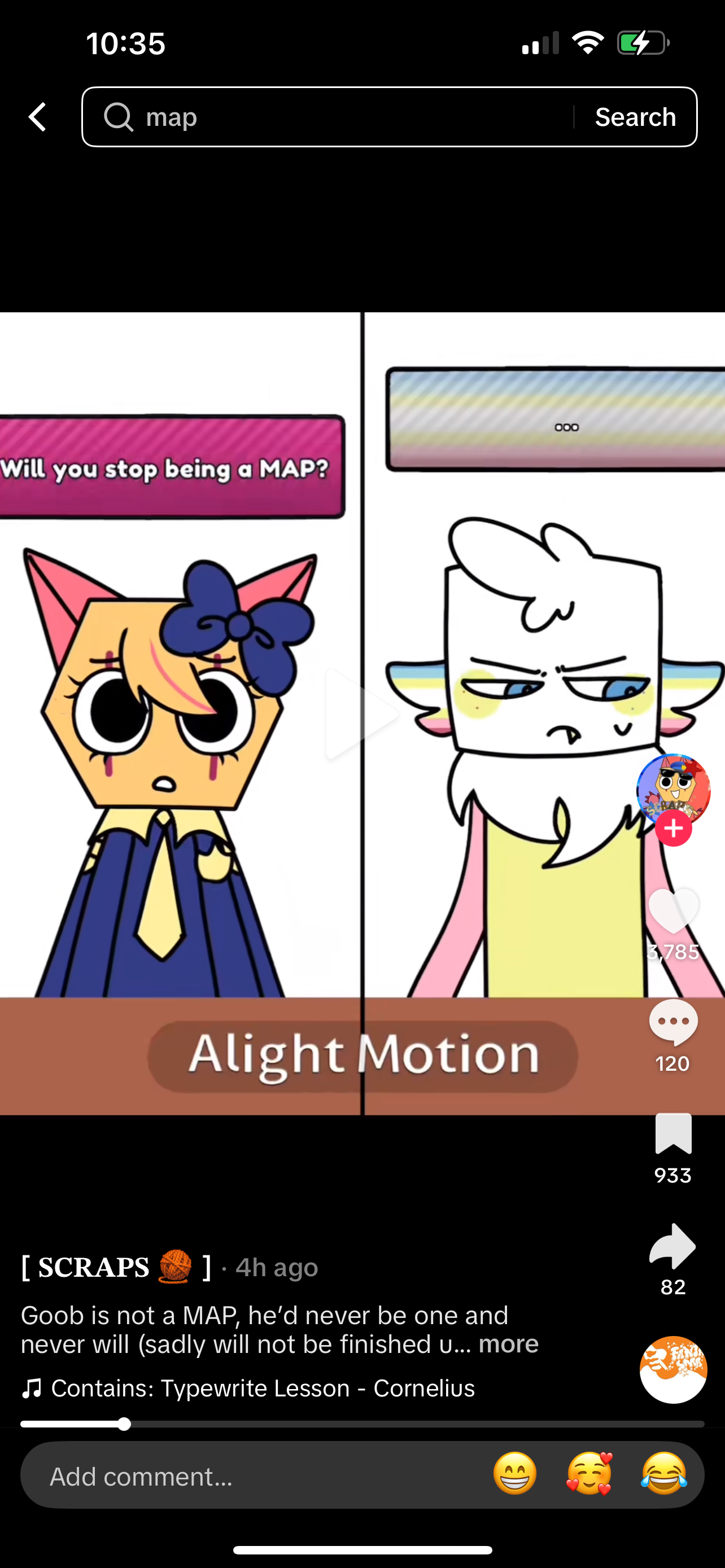Tap the Search button

(x=636, y=117)
